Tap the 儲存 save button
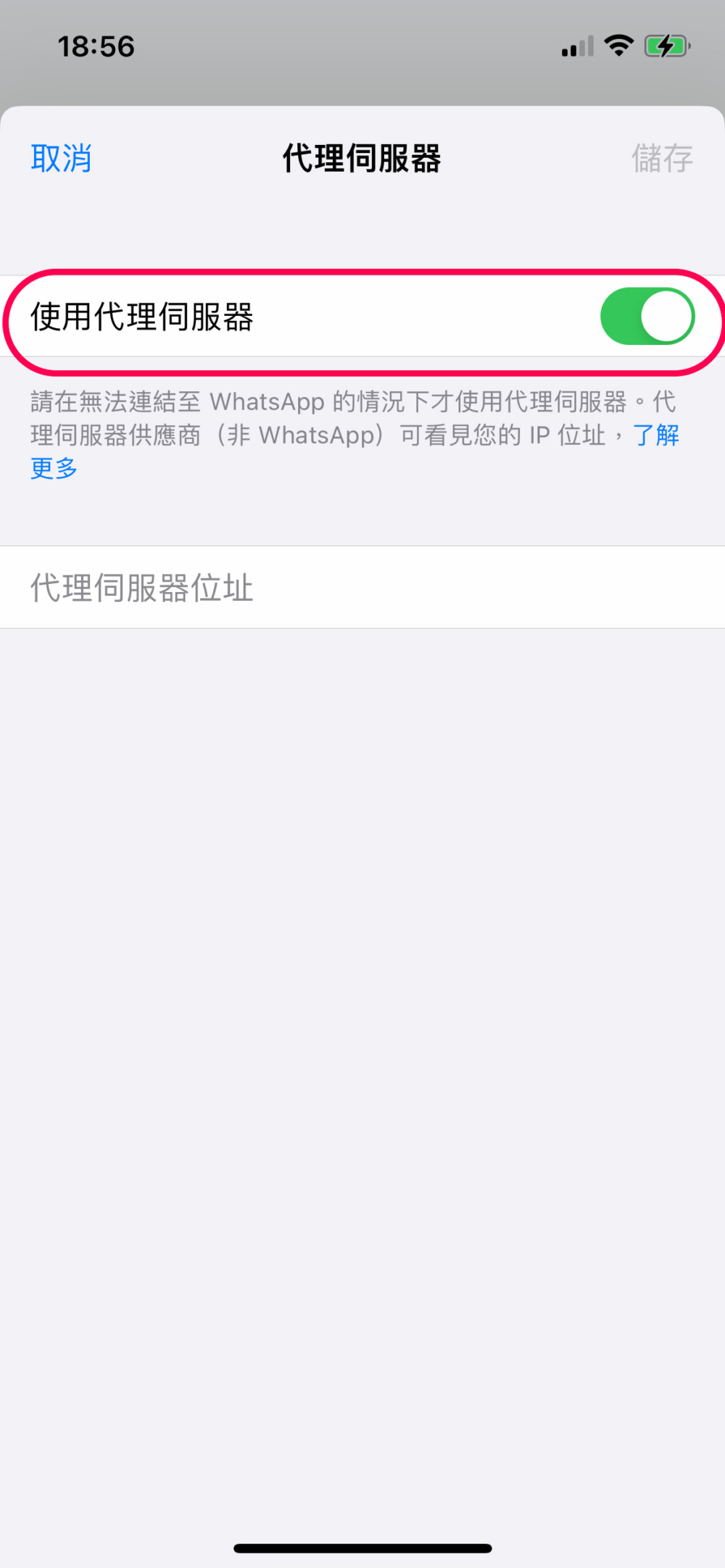Screen dimensions: 725x1568 pyautogui.click(x=662, y=159)
